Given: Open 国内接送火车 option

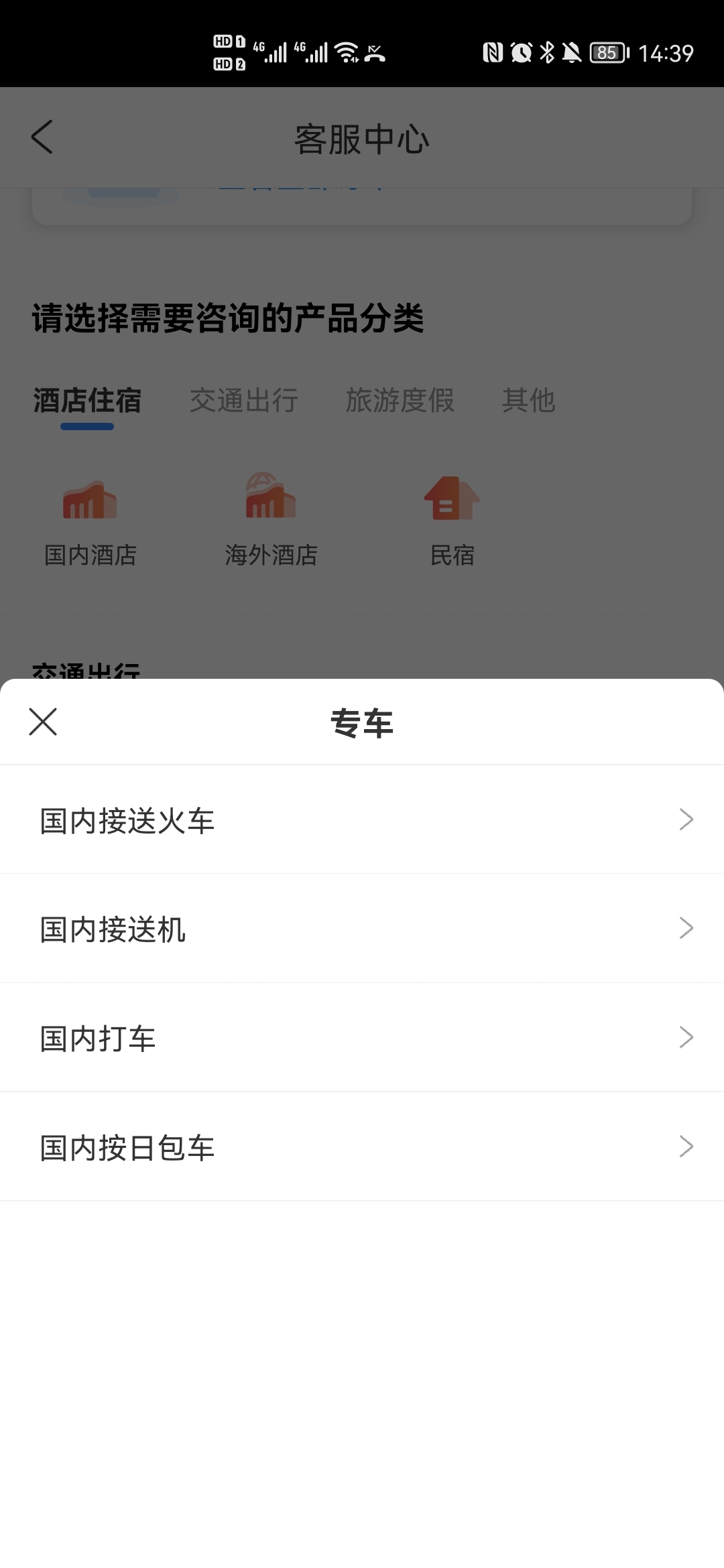Looking at the screenshot, I should coord(362,820).
